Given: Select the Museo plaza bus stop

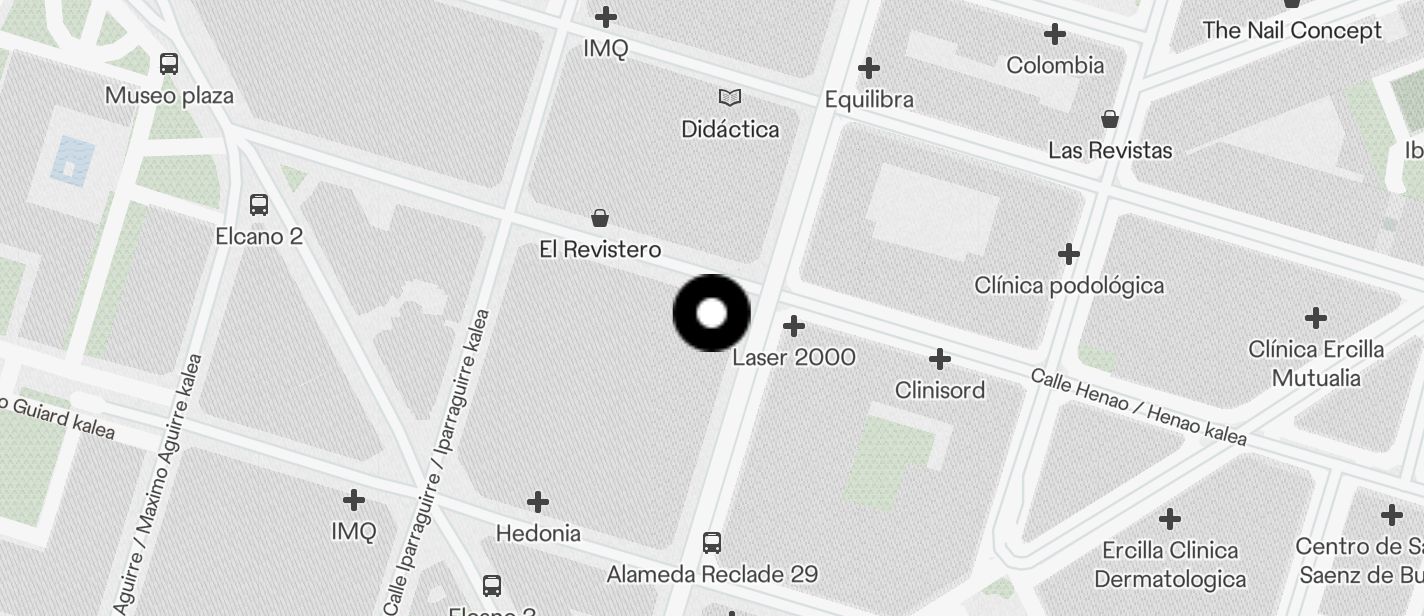Looking at the screenshot, I should tap(169, 64).
